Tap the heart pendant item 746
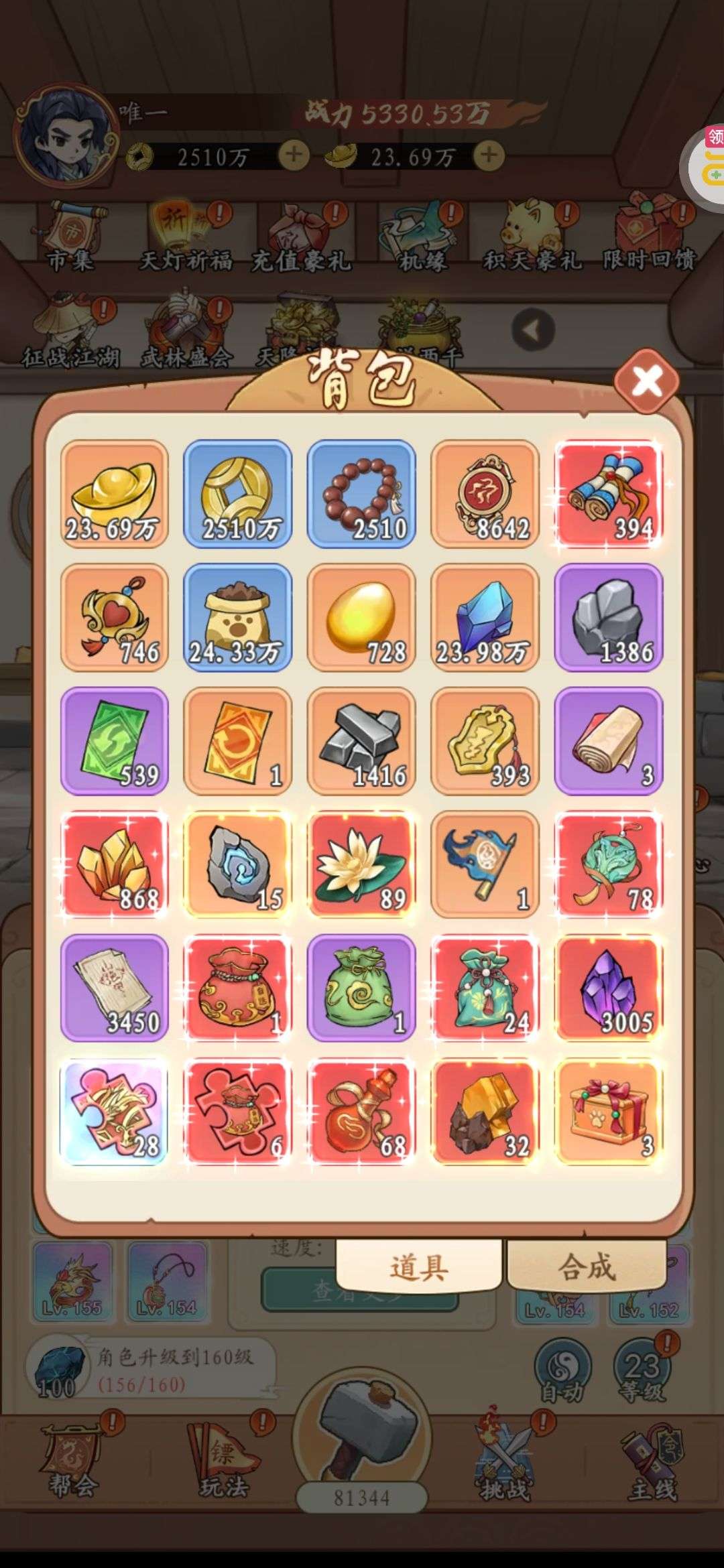The image size is (724, 1568). coord(114,617)
